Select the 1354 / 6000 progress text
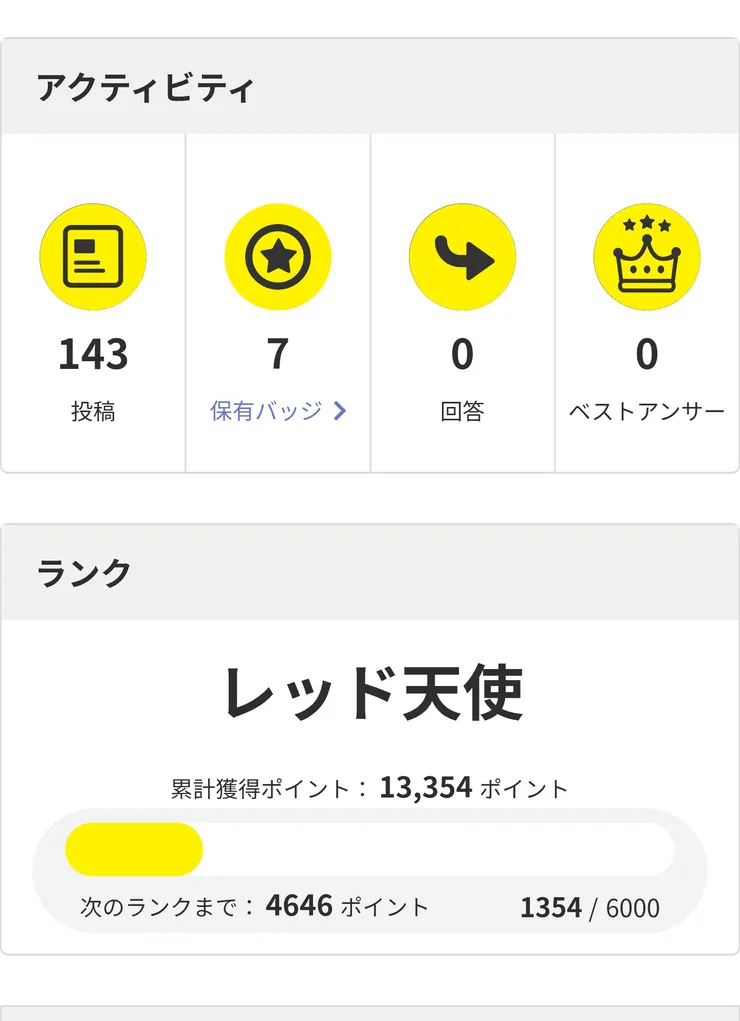Screen dimensions: 740x1021 pyautogui.click(x=588, y=907)
